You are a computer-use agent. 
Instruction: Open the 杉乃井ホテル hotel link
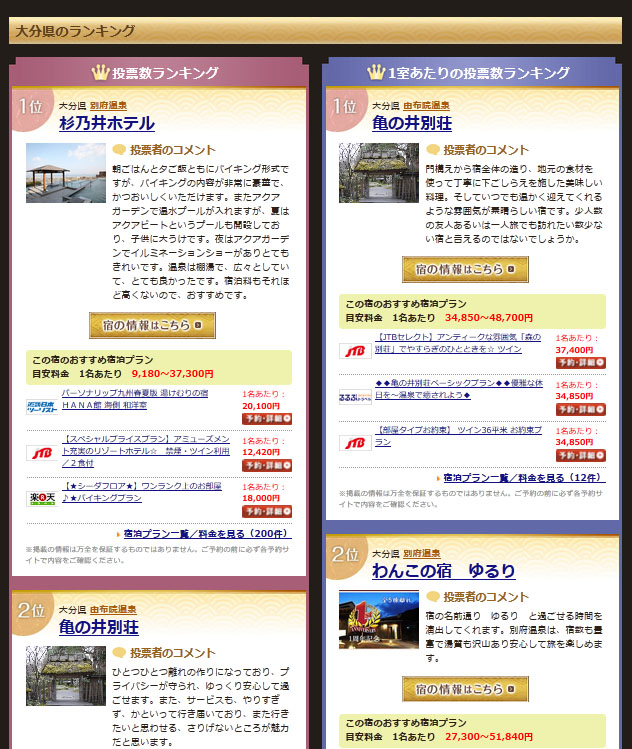tap(106, 123)
